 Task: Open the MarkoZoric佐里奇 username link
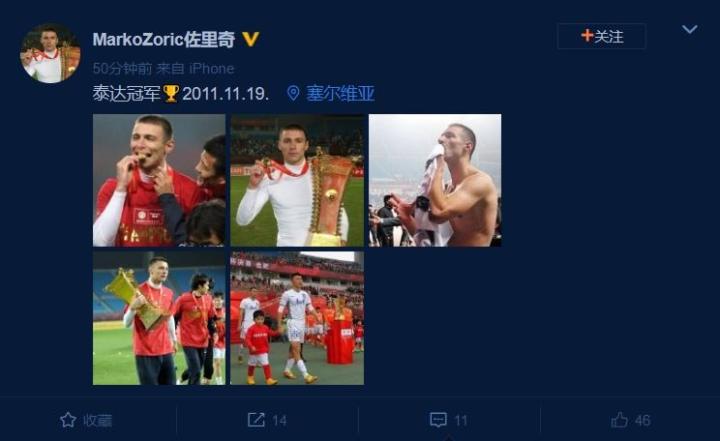tap(164, 39)
